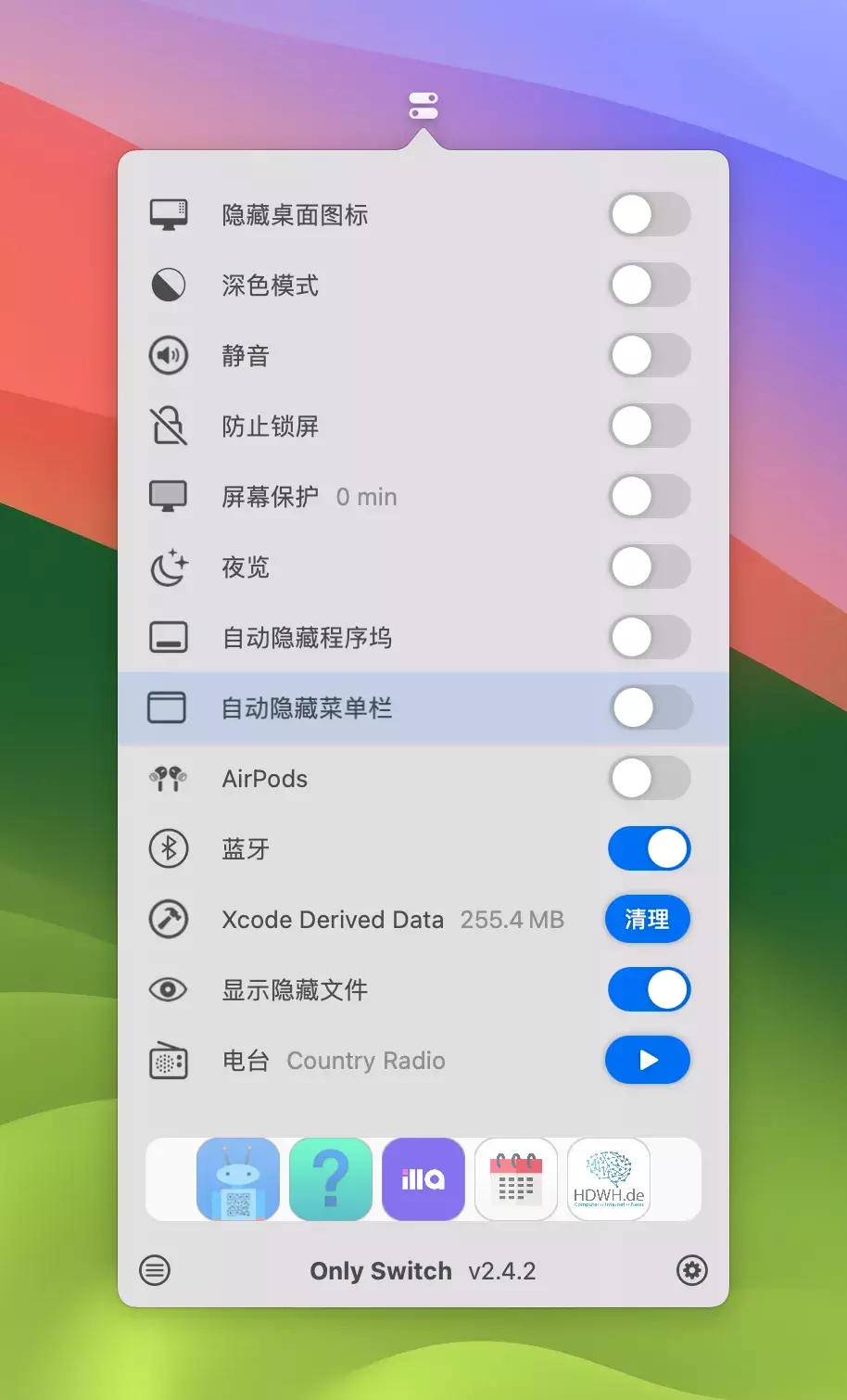Screen dimensions: 847x1400
Task: Open the robot QR code app icon
Action: (238, 1179)
